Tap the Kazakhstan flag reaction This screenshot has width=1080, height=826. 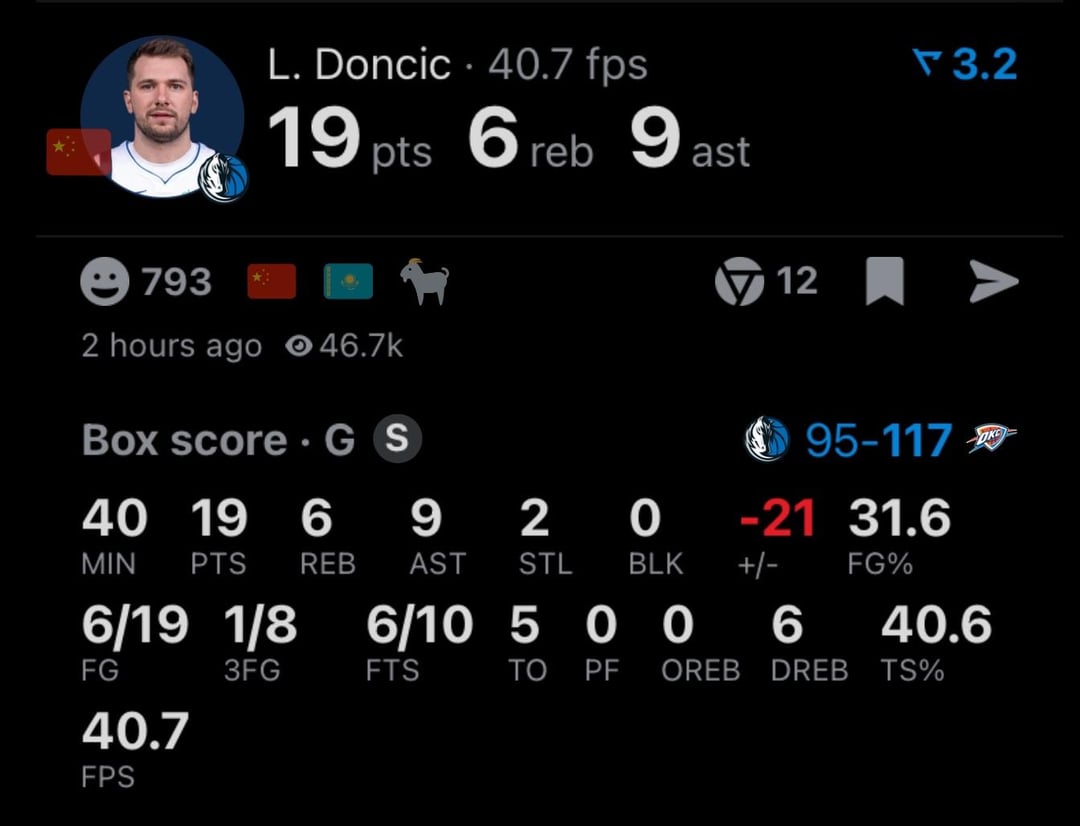point(348,282)
